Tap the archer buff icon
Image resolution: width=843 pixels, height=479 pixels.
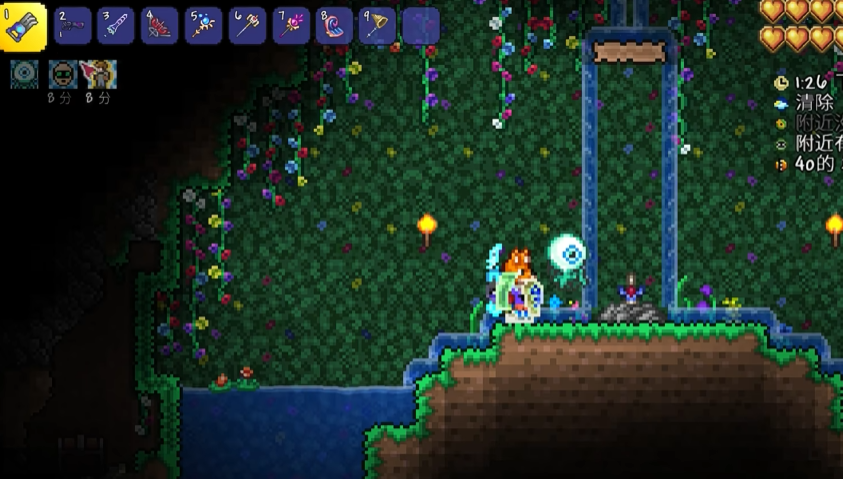[x=99, y=74]
